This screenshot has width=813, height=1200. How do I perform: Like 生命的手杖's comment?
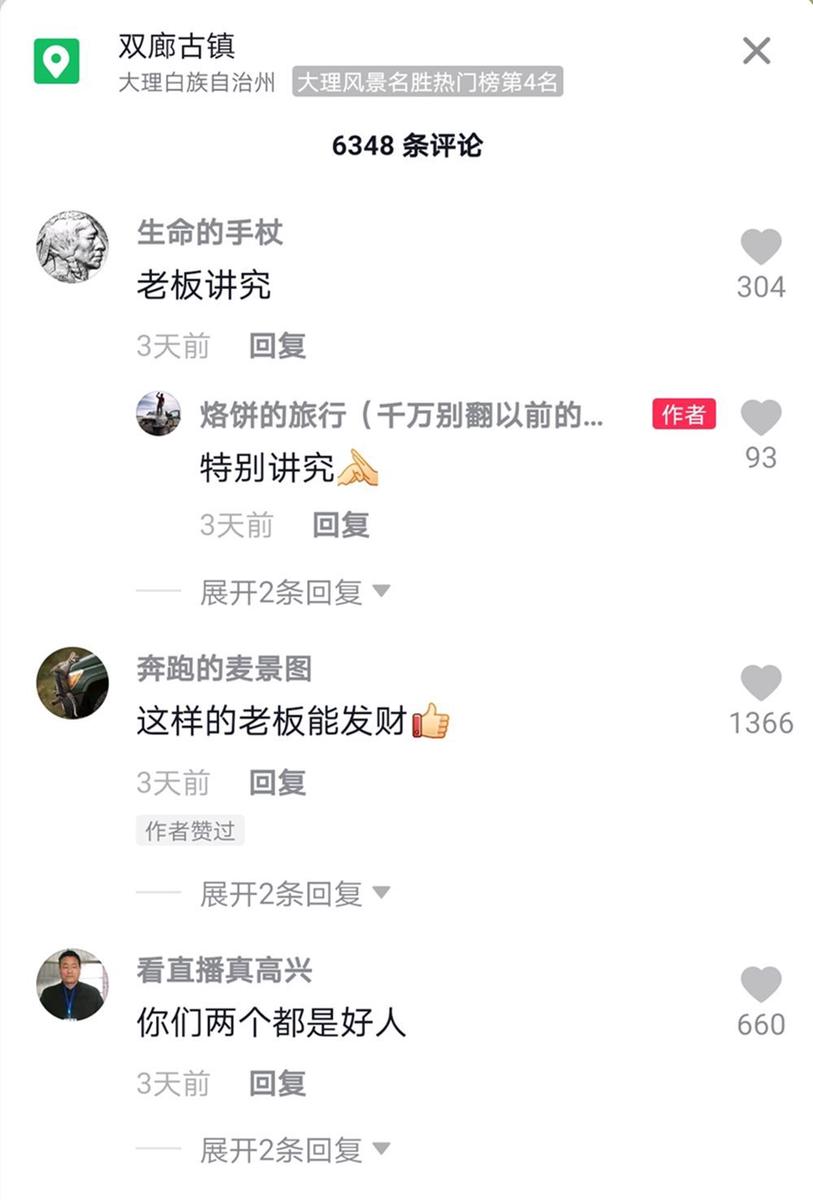(x=761, y=248)
